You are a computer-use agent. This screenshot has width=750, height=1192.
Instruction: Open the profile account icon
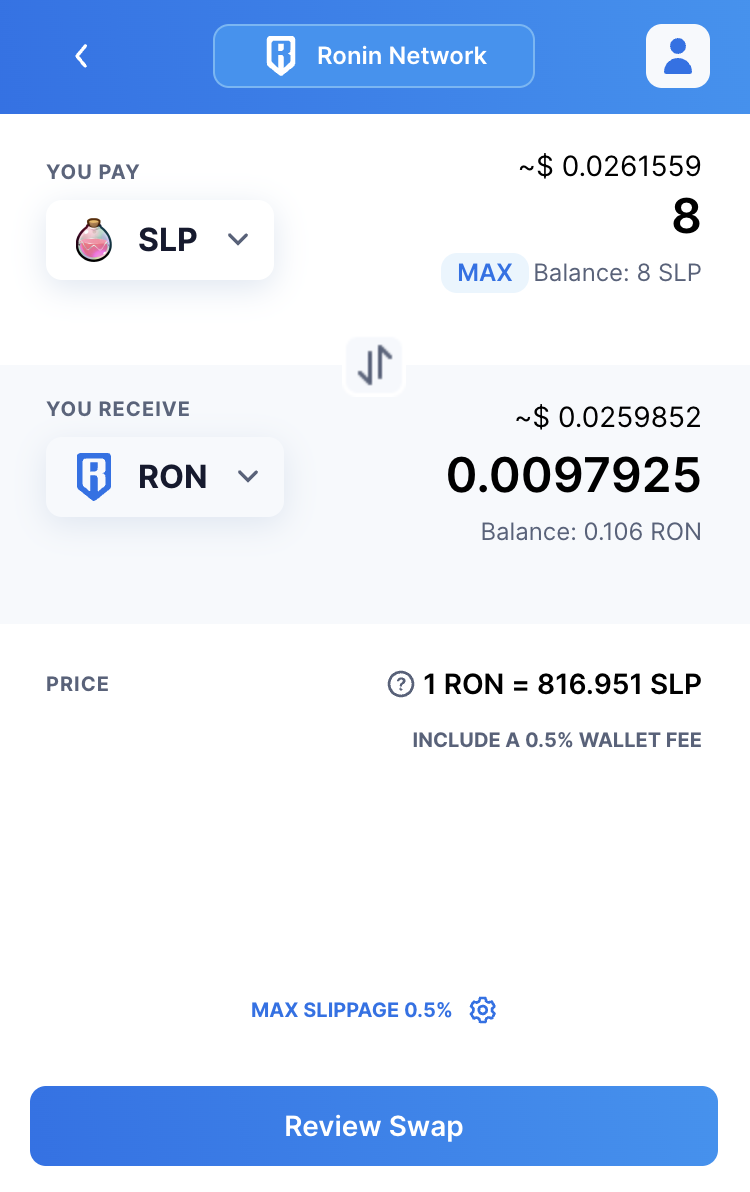[677, 56]
